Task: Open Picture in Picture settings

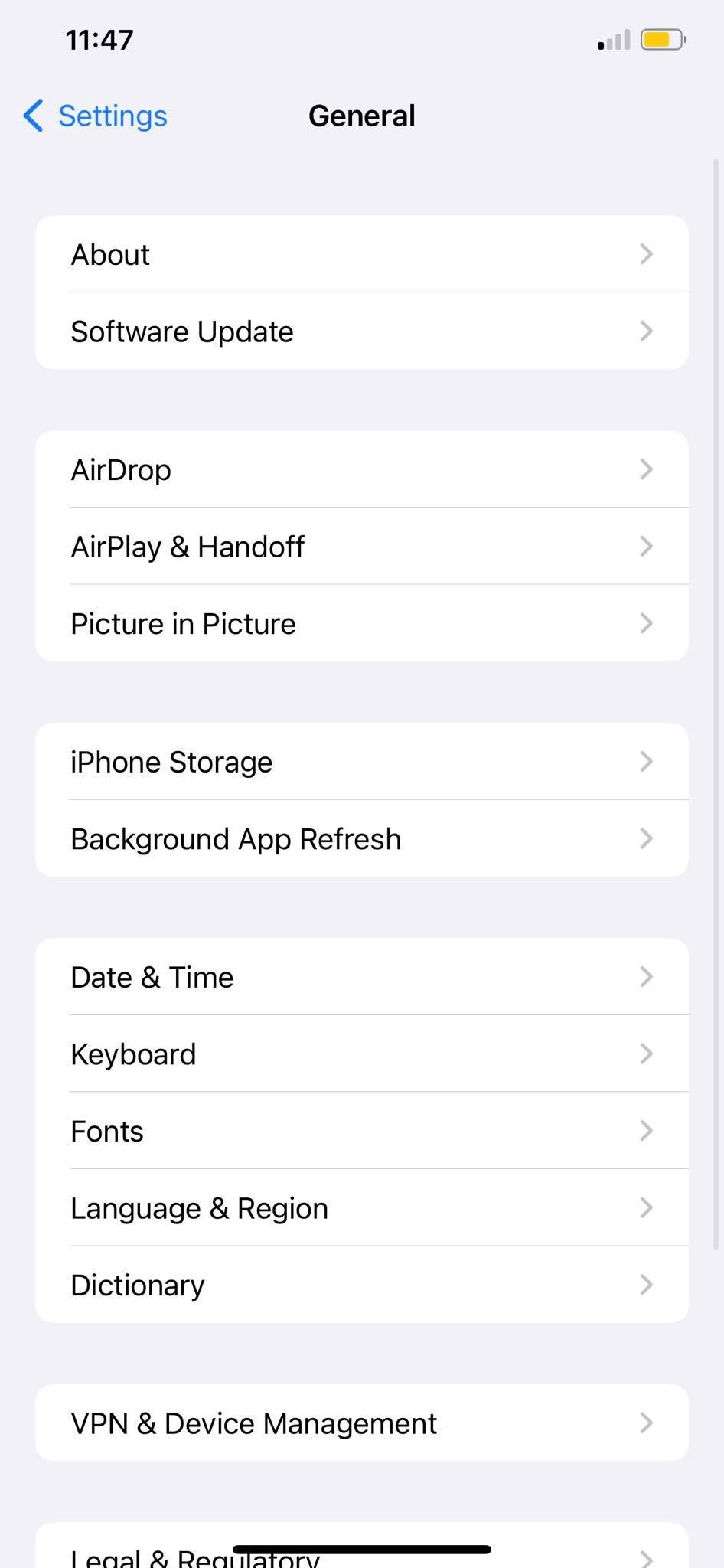Action: [362, 623]
